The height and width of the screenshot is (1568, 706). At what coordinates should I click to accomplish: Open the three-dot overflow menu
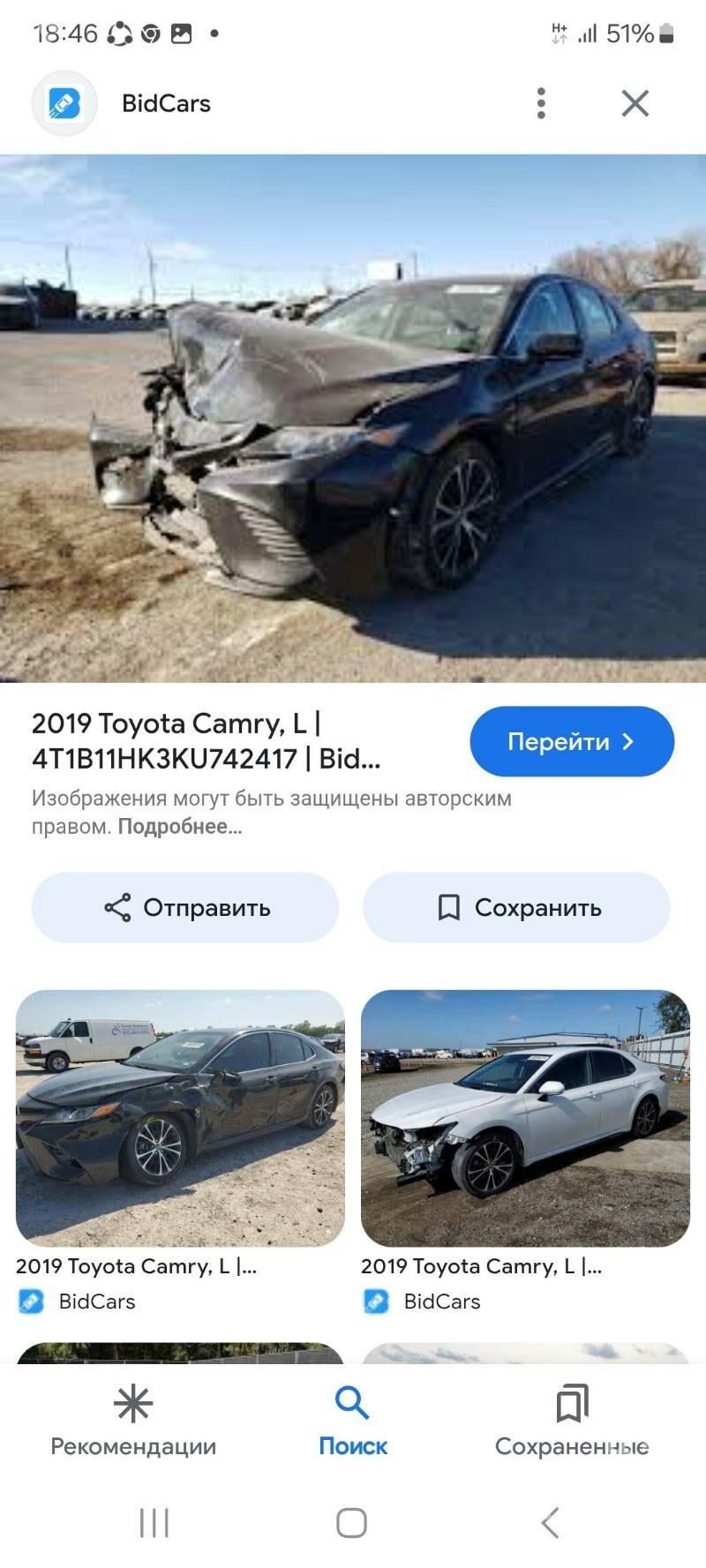541,103
